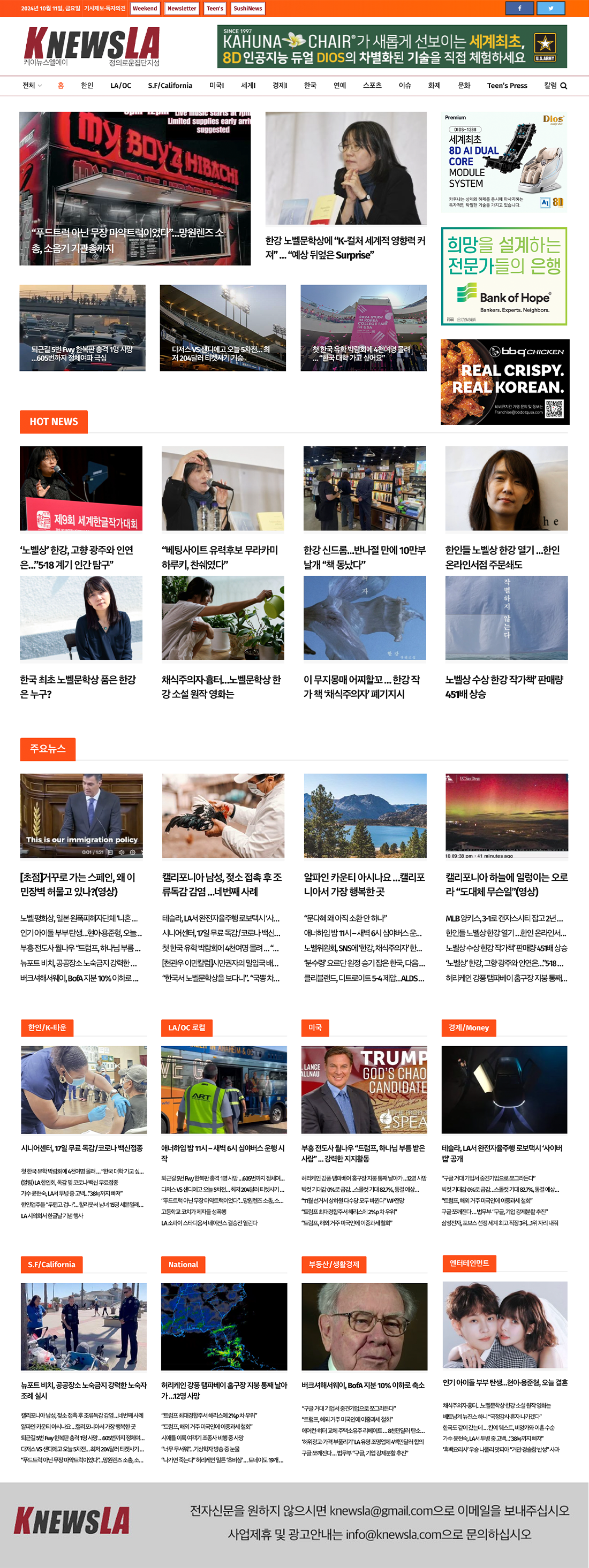Open the Facebook page button
The height and width of the screenshot is (1568, 589).
pos(519,9)
